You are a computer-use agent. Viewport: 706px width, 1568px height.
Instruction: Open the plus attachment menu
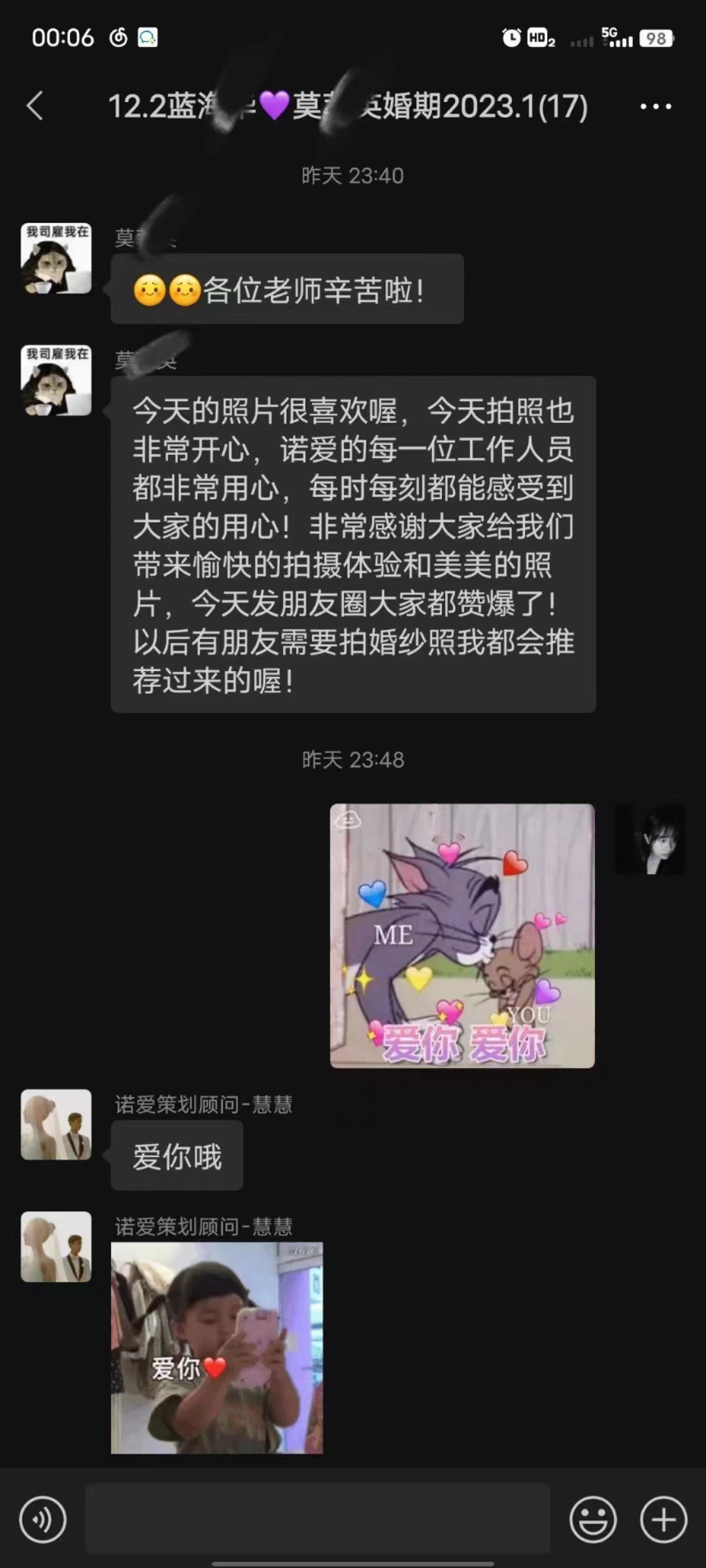point(664,1520)
